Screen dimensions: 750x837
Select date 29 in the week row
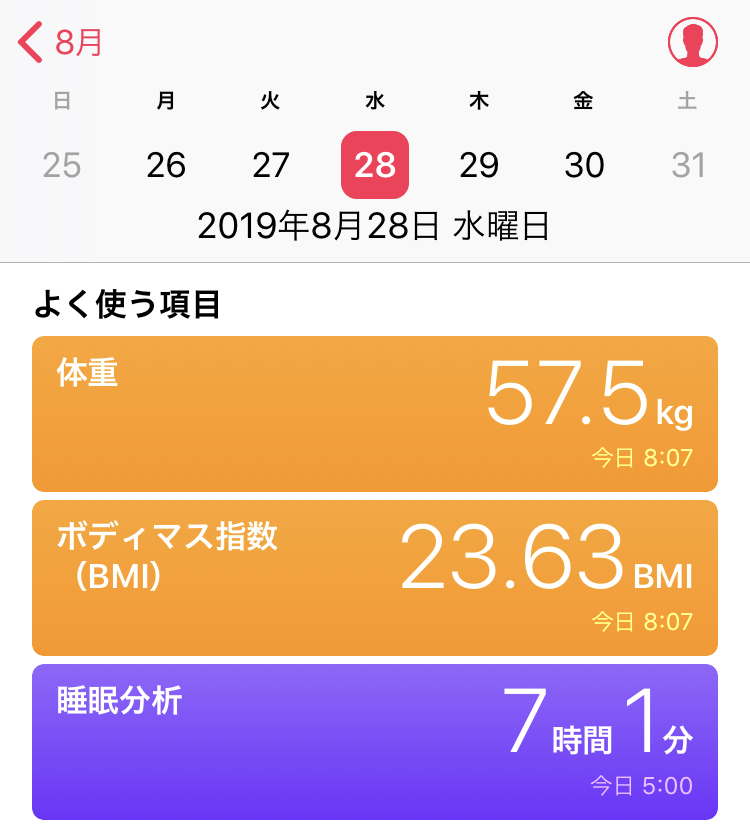[479, 165]
